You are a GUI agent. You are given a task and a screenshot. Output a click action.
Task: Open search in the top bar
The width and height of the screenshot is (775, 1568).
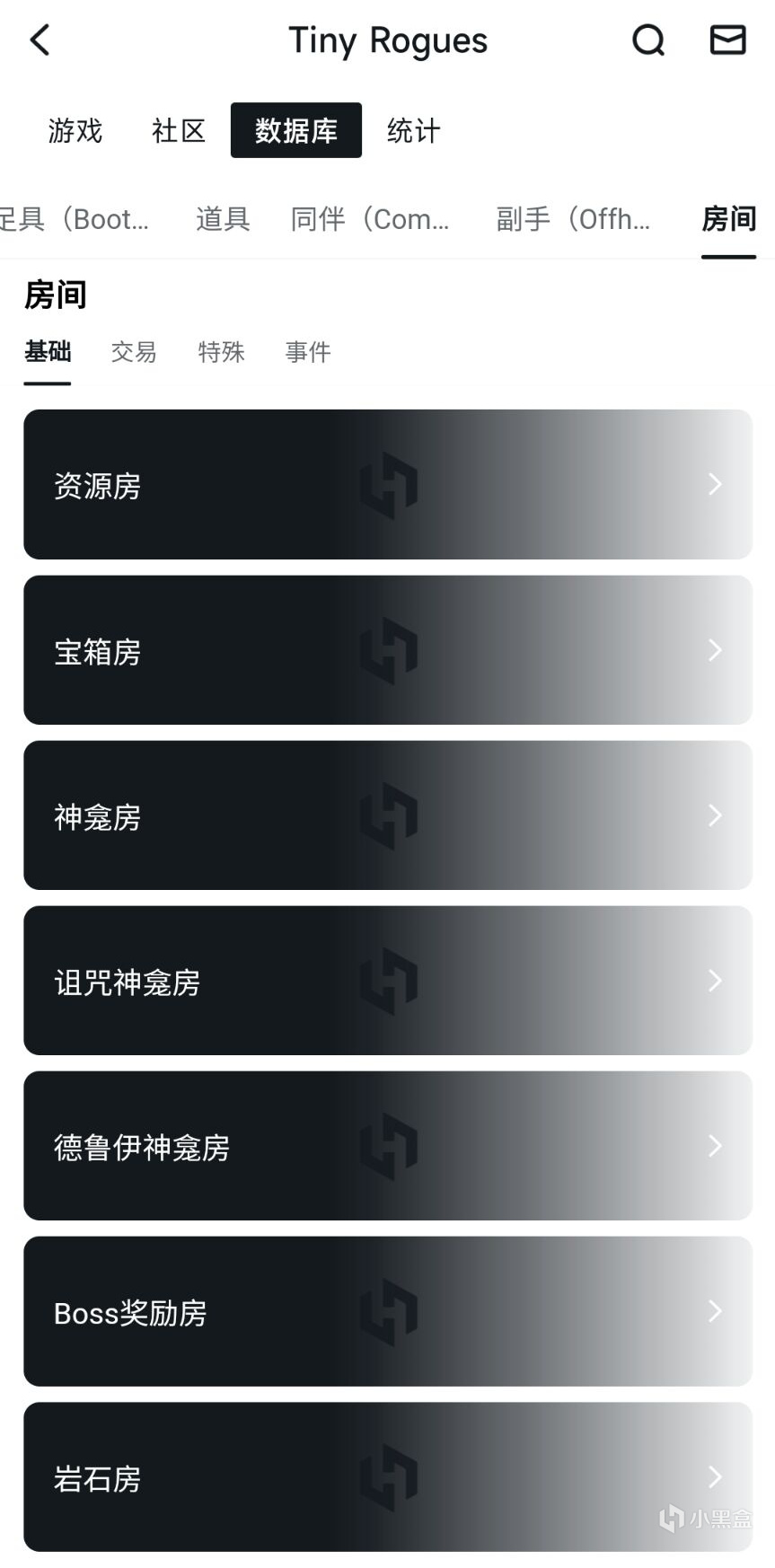[x=648, y=40]
